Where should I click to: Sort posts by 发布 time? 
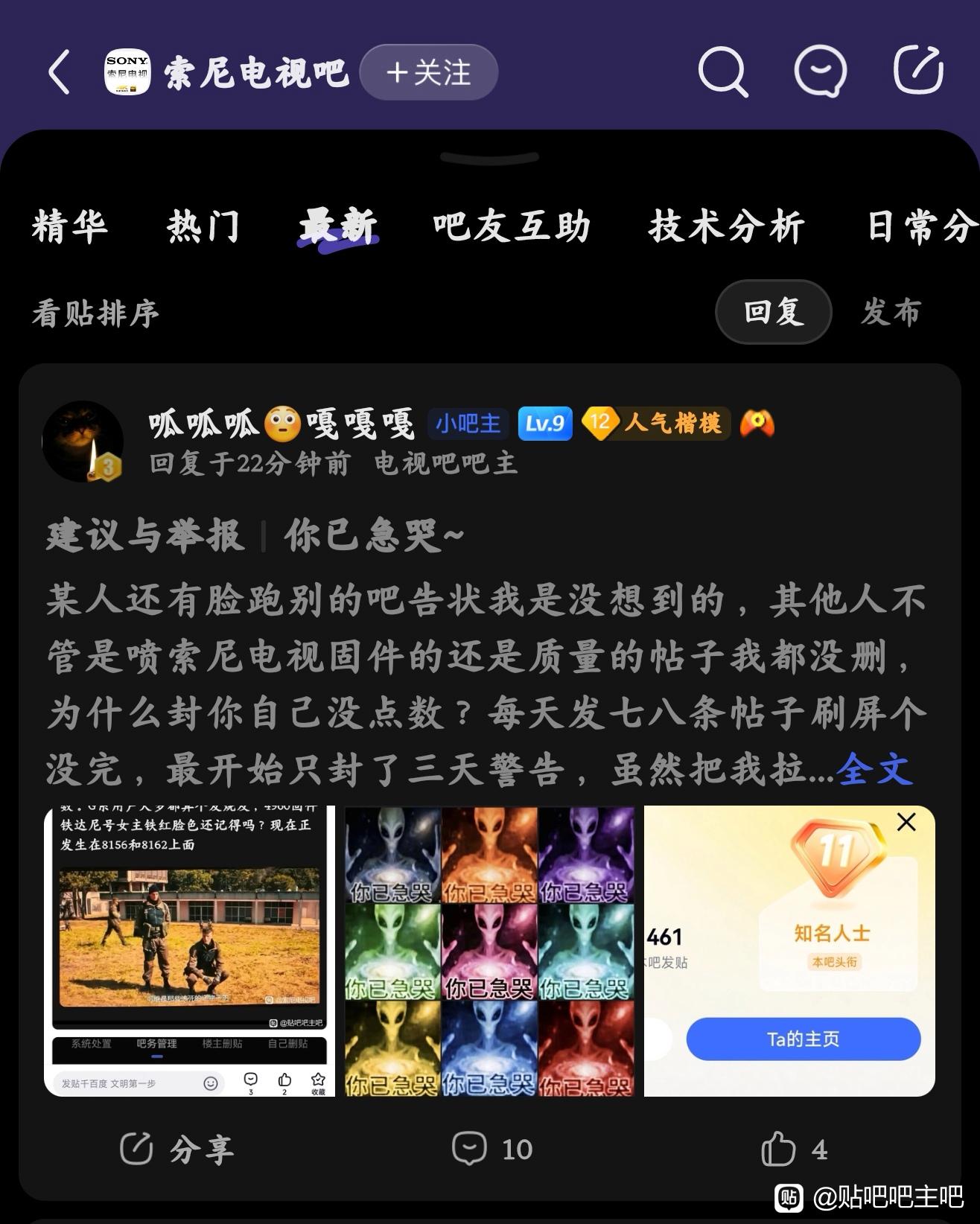(891, 312)
